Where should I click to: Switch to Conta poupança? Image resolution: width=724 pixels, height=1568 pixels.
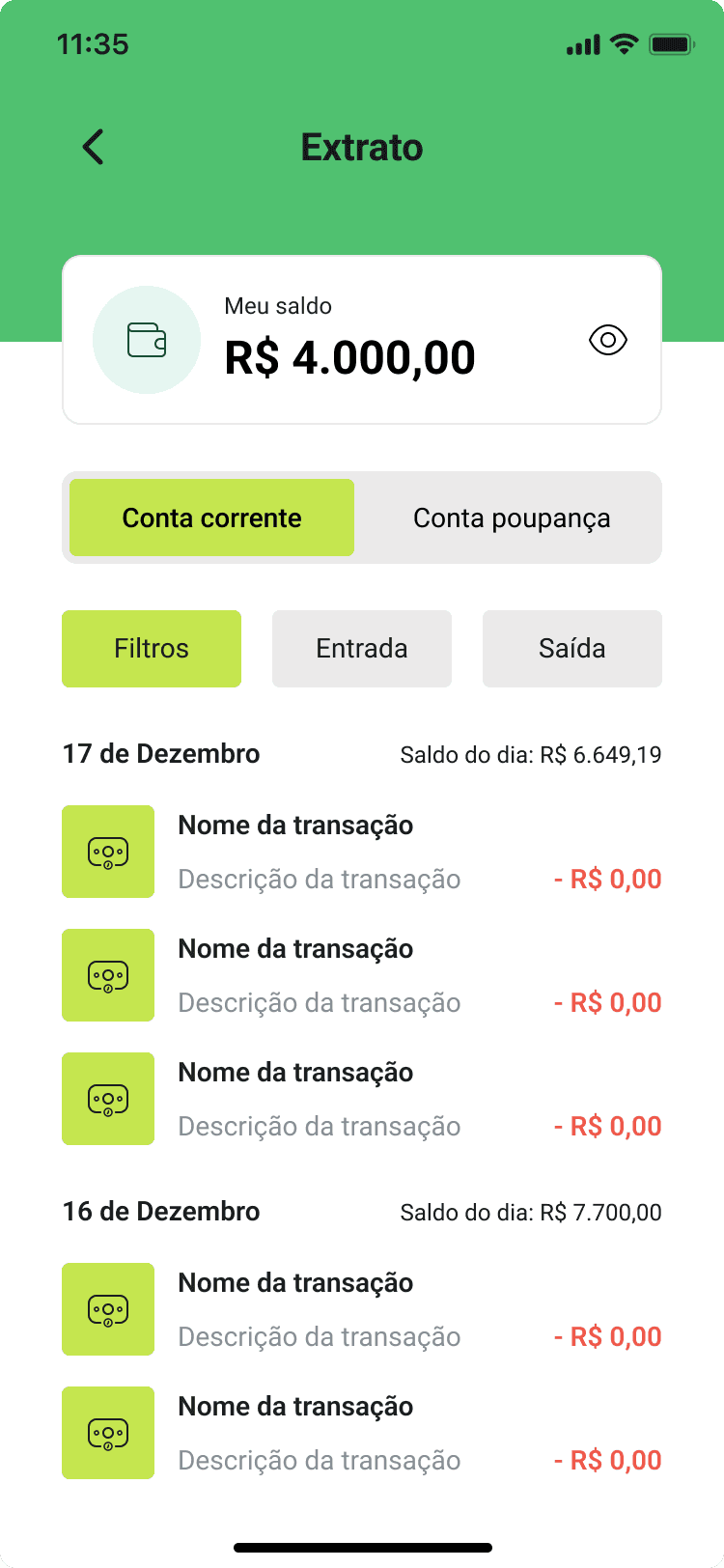coord(512,518)
